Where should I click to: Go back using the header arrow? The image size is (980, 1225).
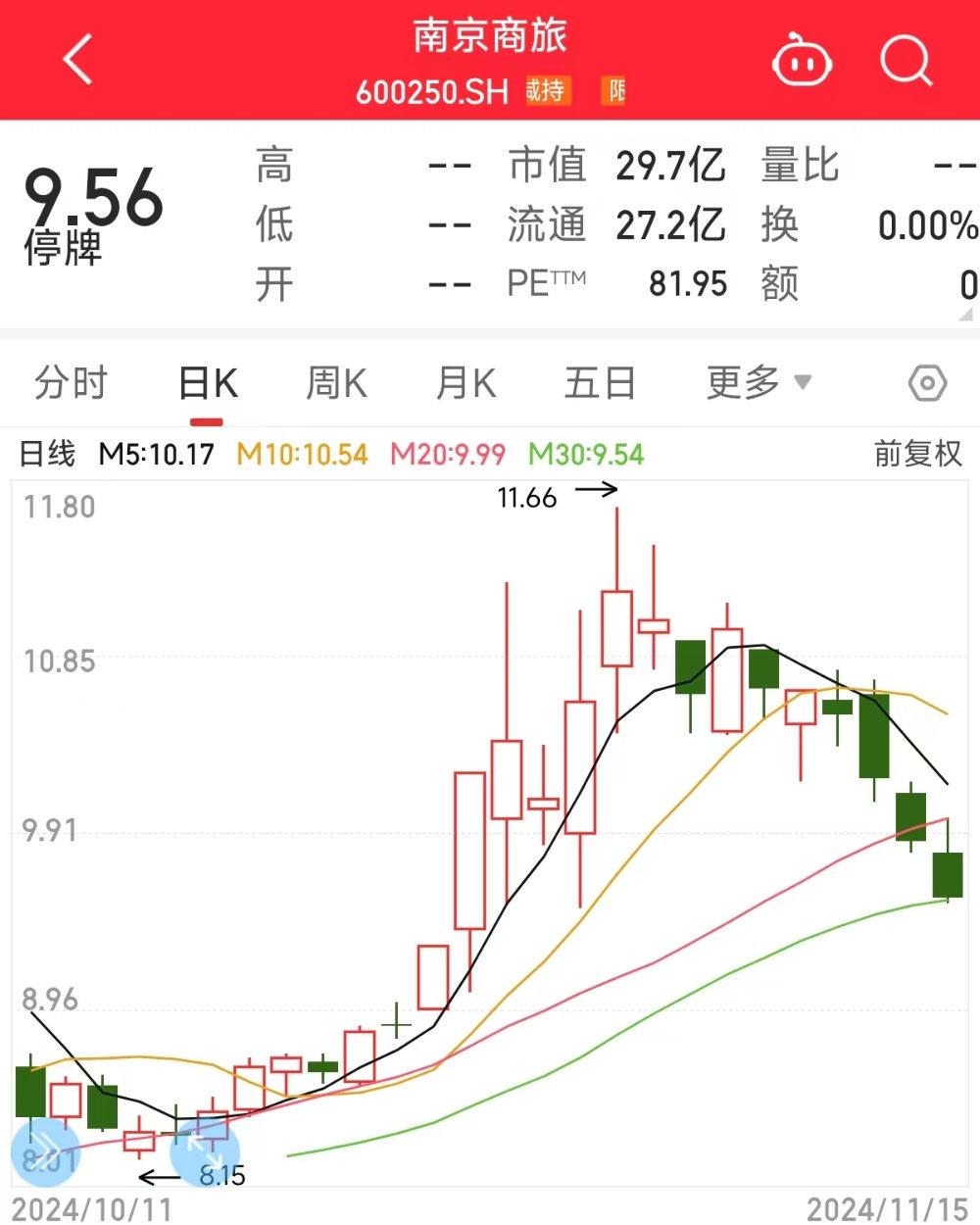point(78,61)
